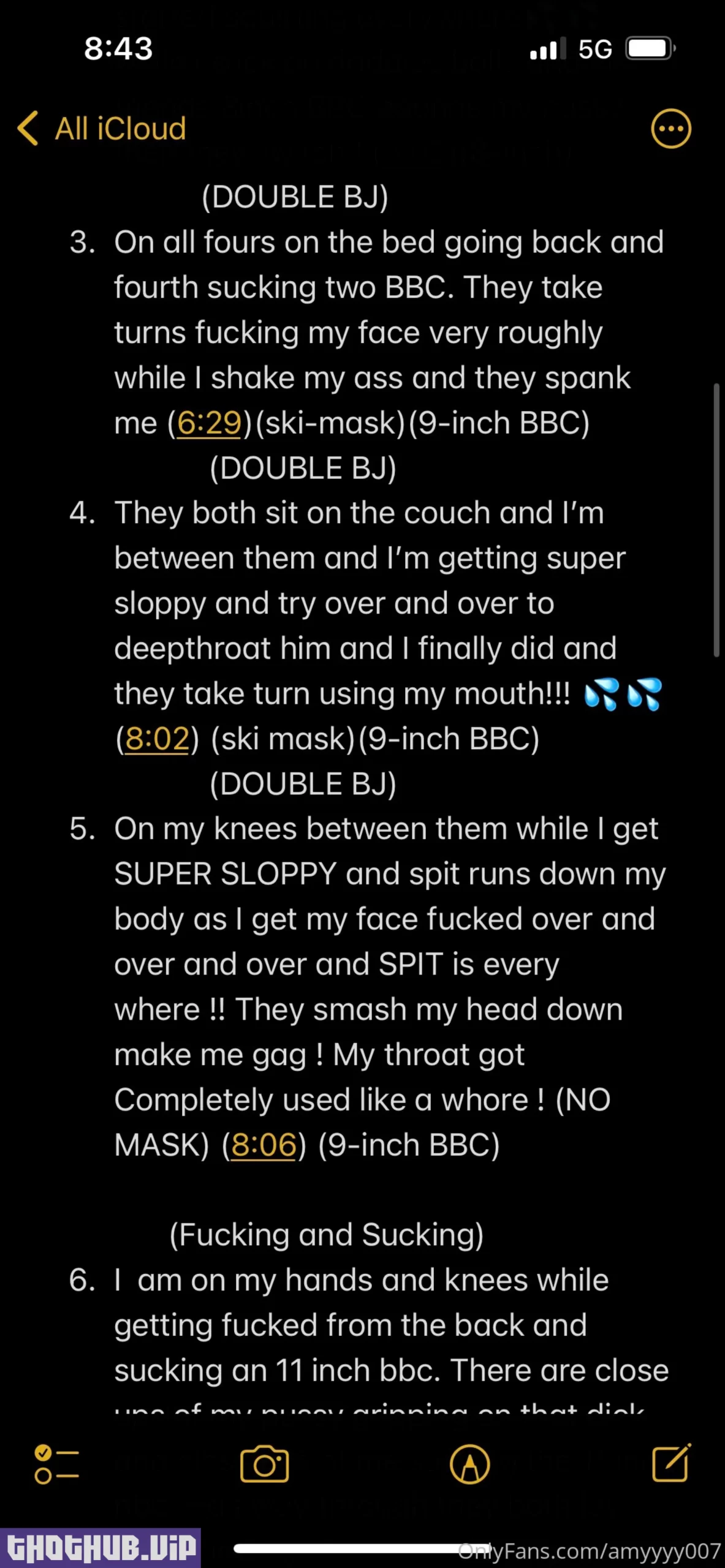Tap the underlined 8:02 timestamp link
This screenshot has height=1568, width=725.
coord(157,739)
